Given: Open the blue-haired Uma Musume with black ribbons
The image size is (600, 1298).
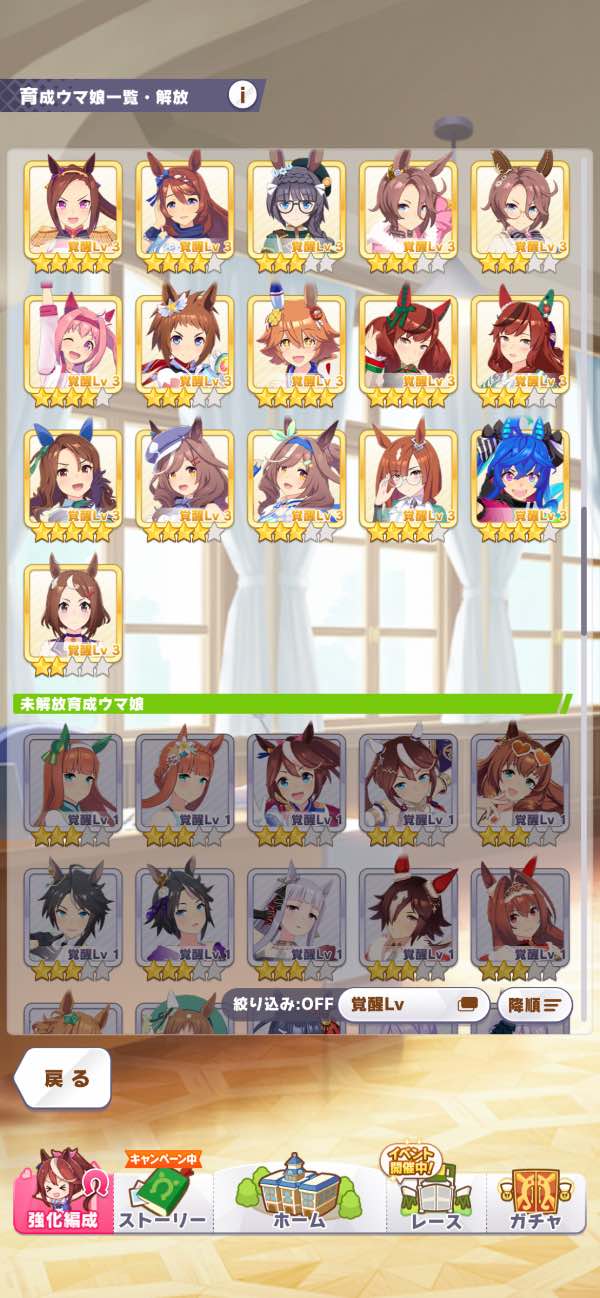Looking at the screenshot, I should click(519, 480).
